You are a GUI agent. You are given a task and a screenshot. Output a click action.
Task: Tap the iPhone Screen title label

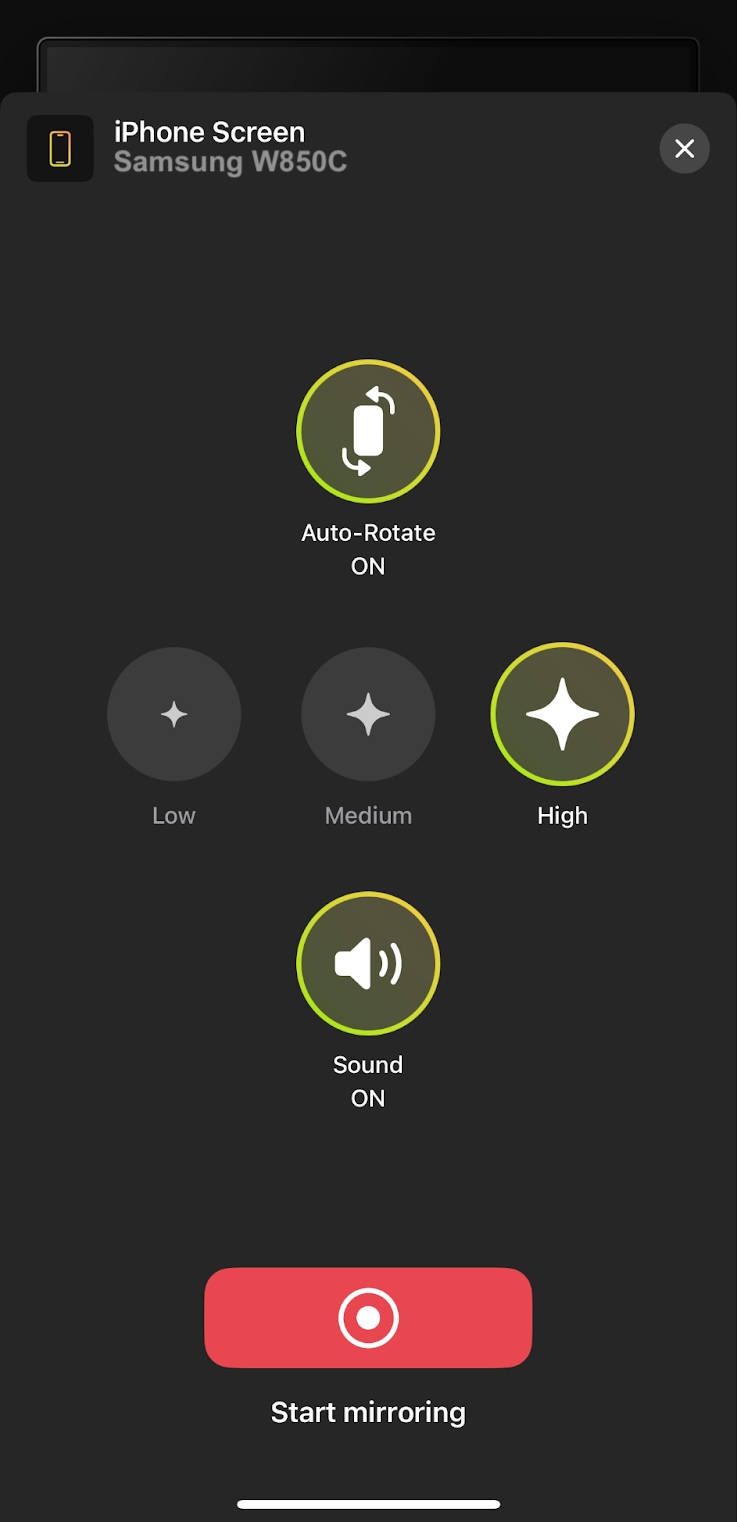pos(211,131)
